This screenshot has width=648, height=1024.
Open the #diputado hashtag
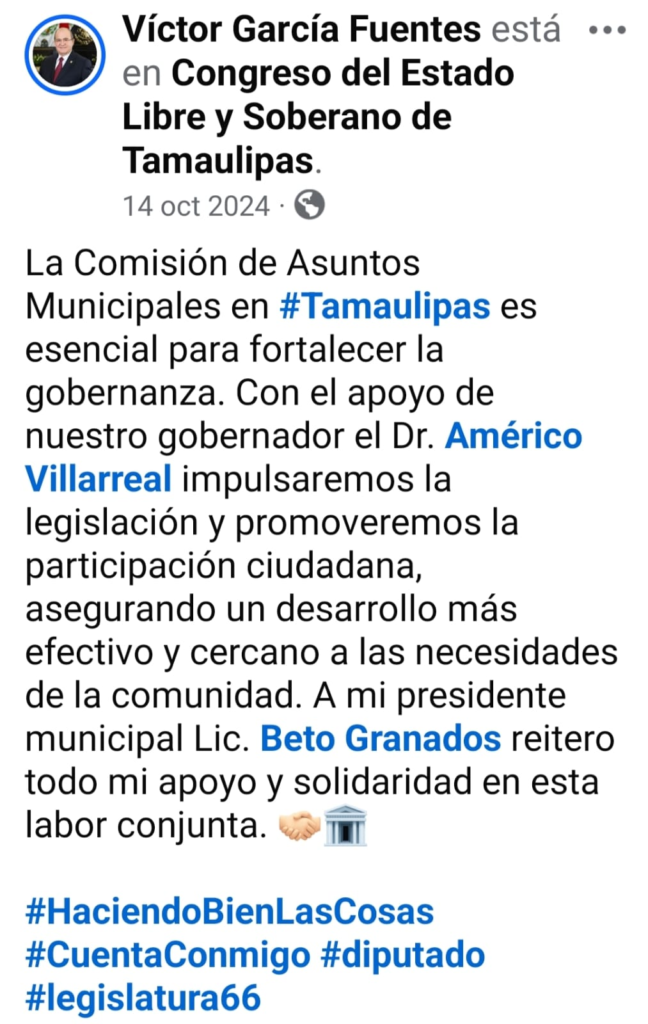click(x=402, y=955)
